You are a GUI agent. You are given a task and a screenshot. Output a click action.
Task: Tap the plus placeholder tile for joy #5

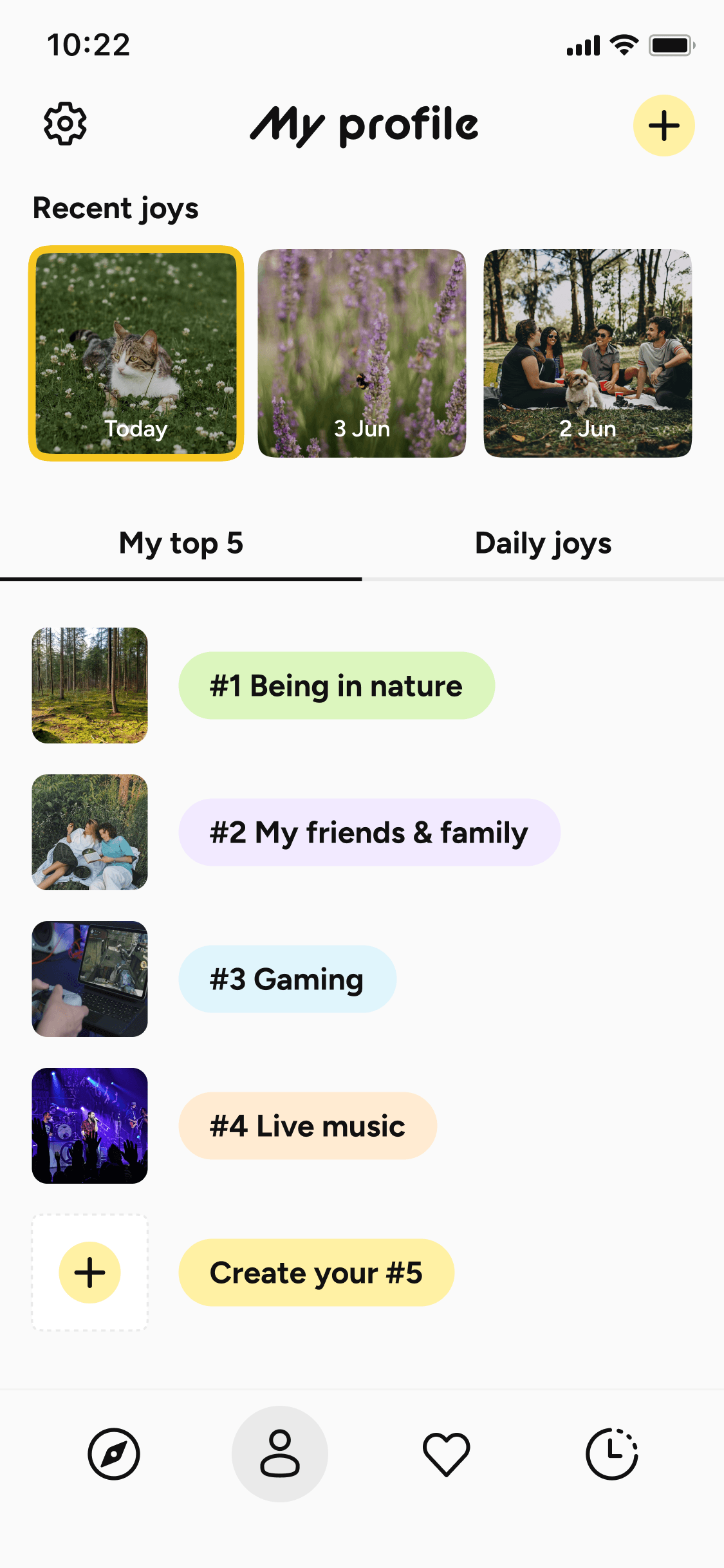(90, 1273)
